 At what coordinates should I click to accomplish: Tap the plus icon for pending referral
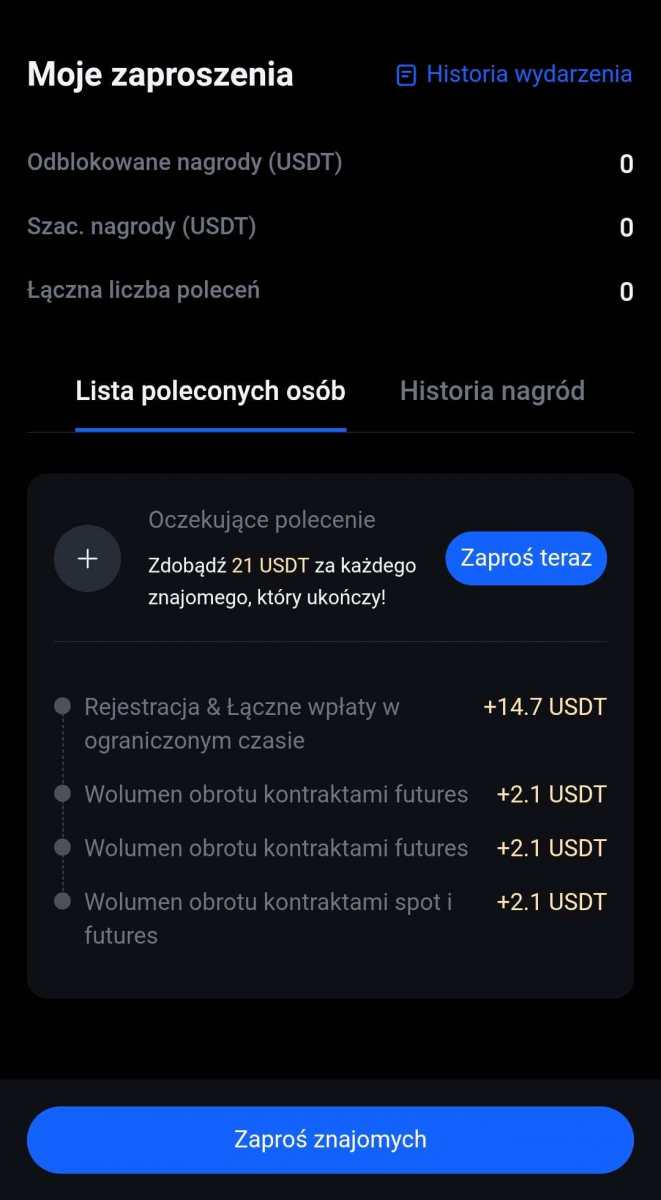click(x=88, y=558)
